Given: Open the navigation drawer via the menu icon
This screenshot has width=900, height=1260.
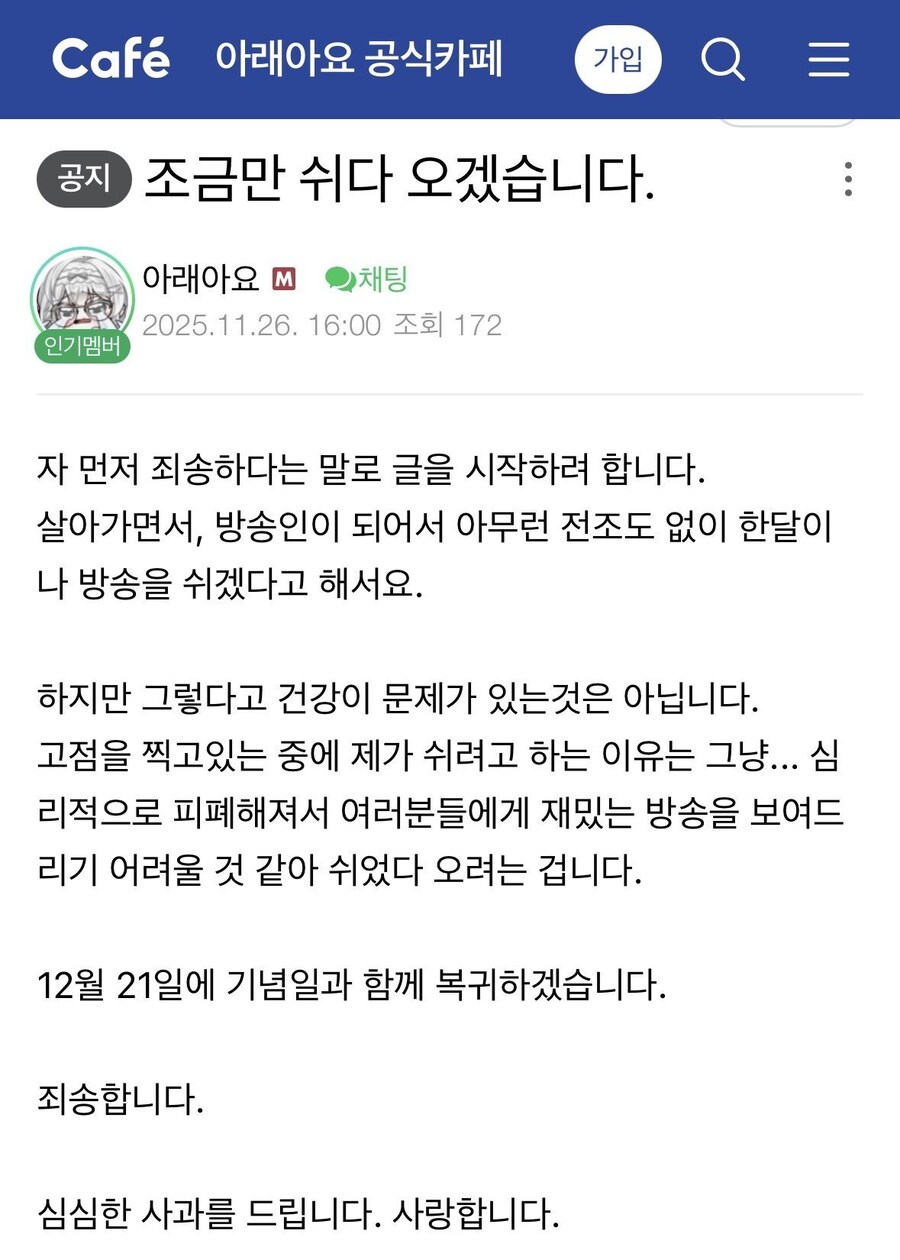Looking at the screenshot, I should point(828,60).
